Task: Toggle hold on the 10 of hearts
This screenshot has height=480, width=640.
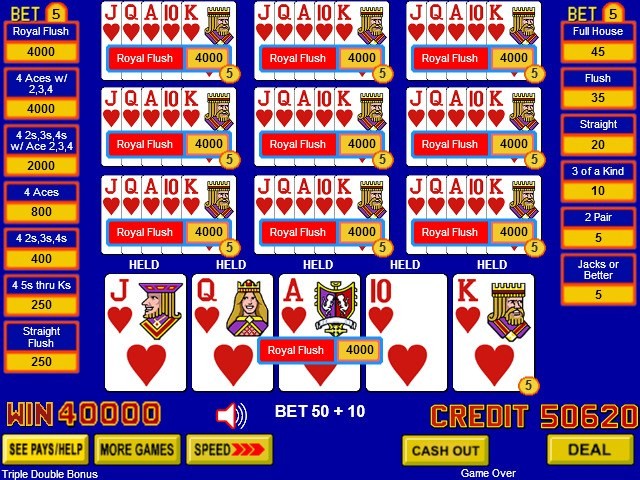Action: 406,330
